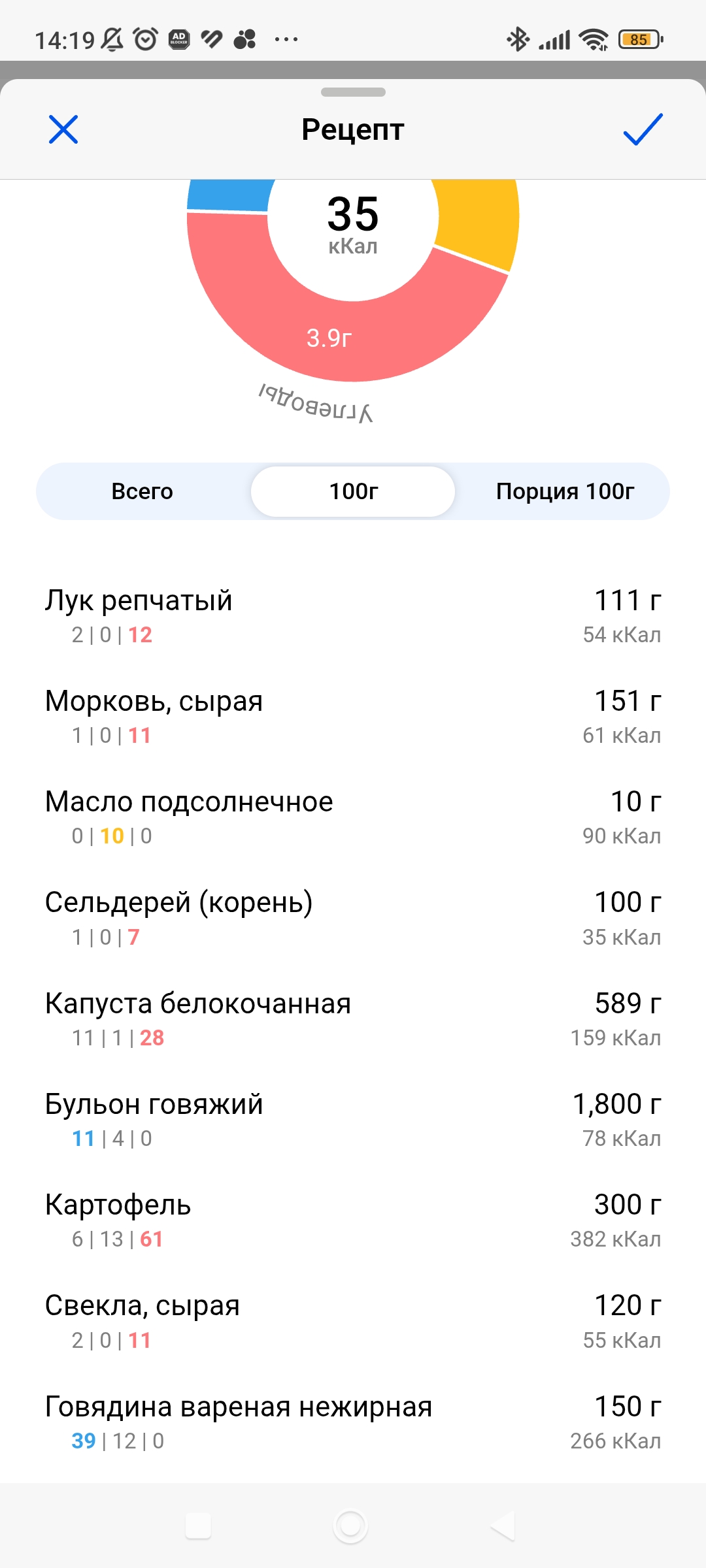Open the Свекла, сырая ingredient
The height and width of the screenshot is (1568, 706).
click(353, 1321)
